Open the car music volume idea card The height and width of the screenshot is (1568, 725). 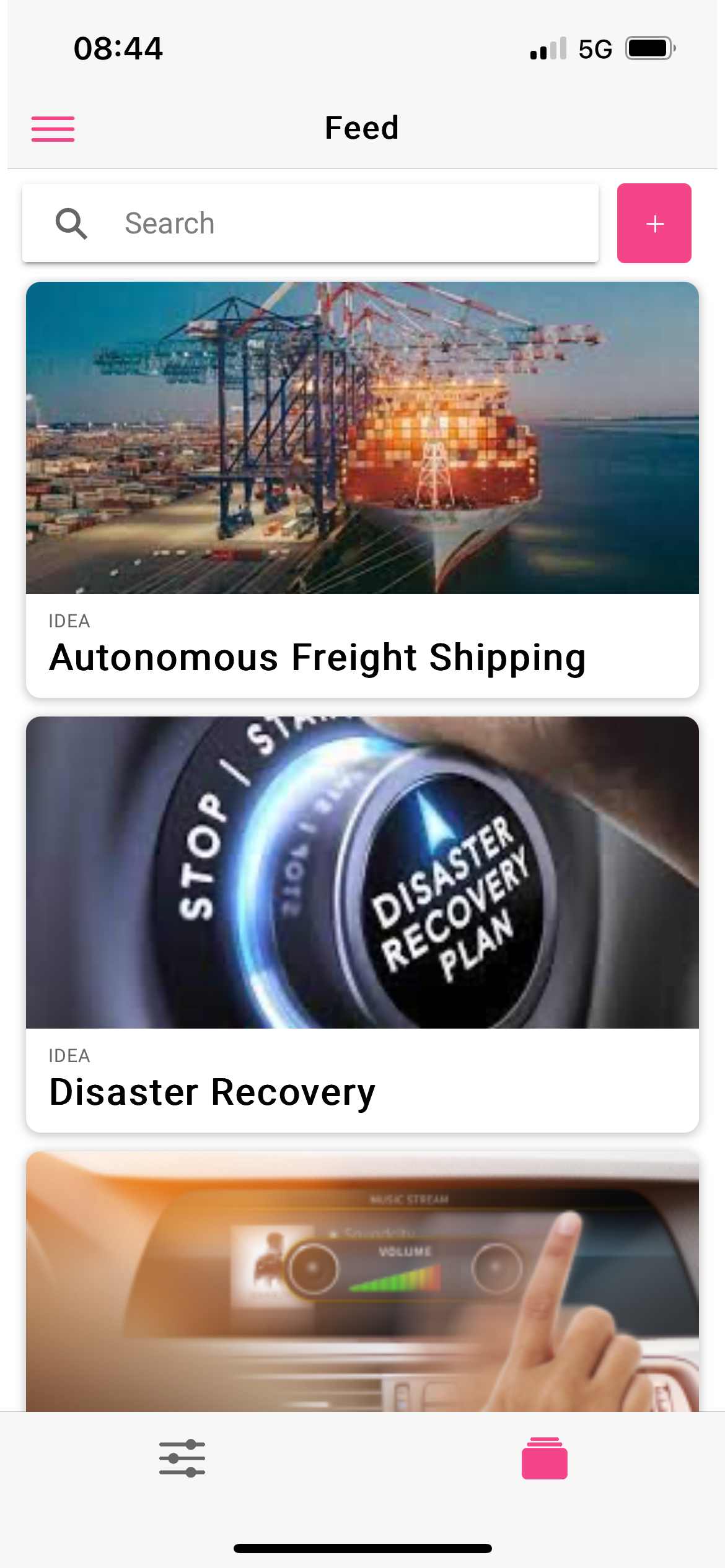362,1281
